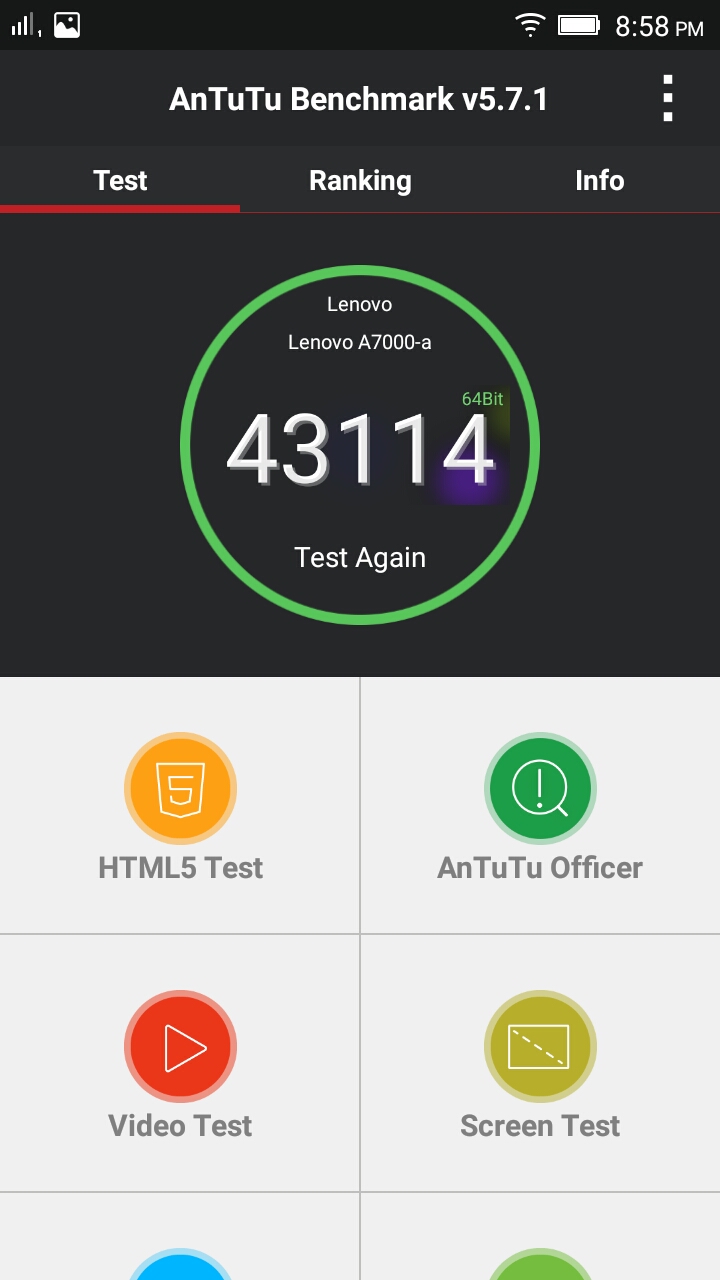Image resolution: width=720 pixels, height=1280 pixels.
Task: Switch to the Info tab
Action: coord(599,180)
